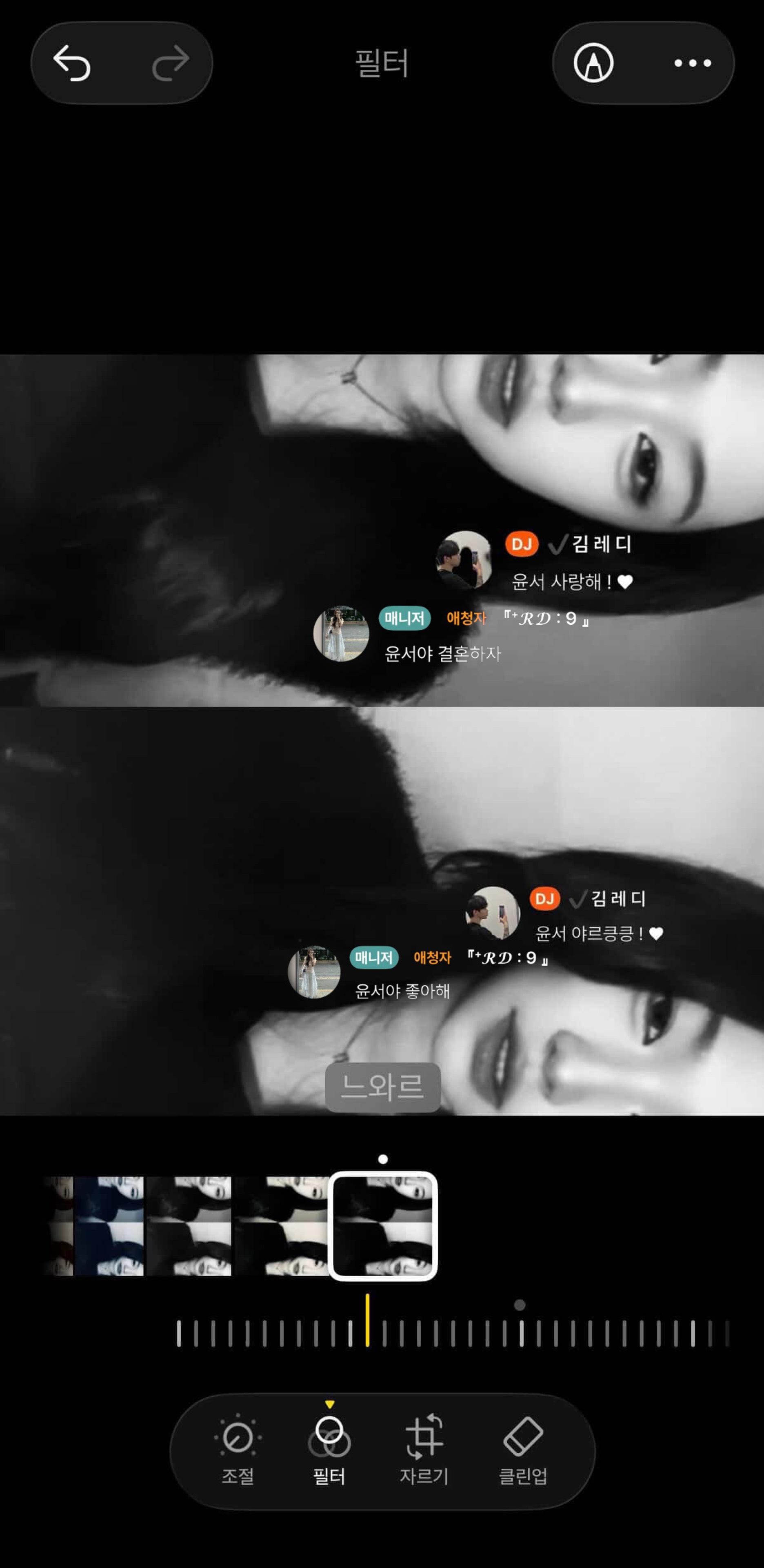
Task: Open the three-dot overflow menu
Action: [692, 63]
